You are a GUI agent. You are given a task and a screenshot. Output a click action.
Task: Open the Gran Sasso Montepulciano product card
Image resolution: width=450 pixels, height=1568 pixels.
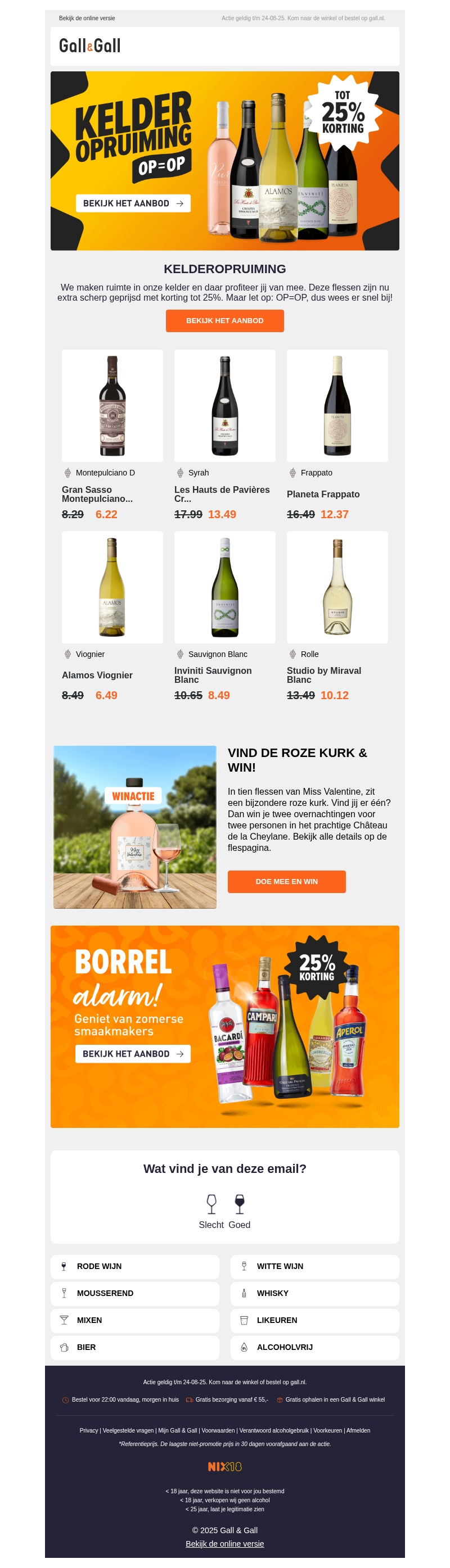coord(112,406)
